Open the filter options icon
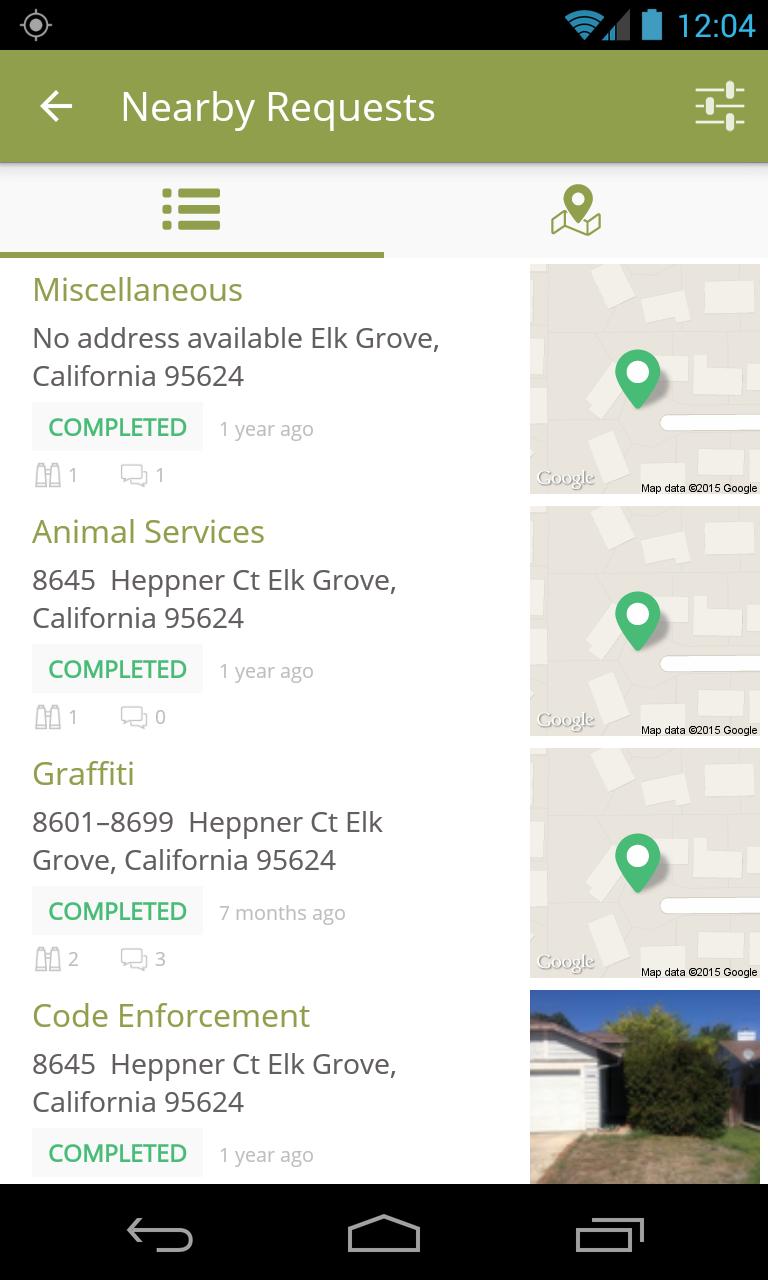The width and height of the screenshot is (768, 1280). pos(720,106)
